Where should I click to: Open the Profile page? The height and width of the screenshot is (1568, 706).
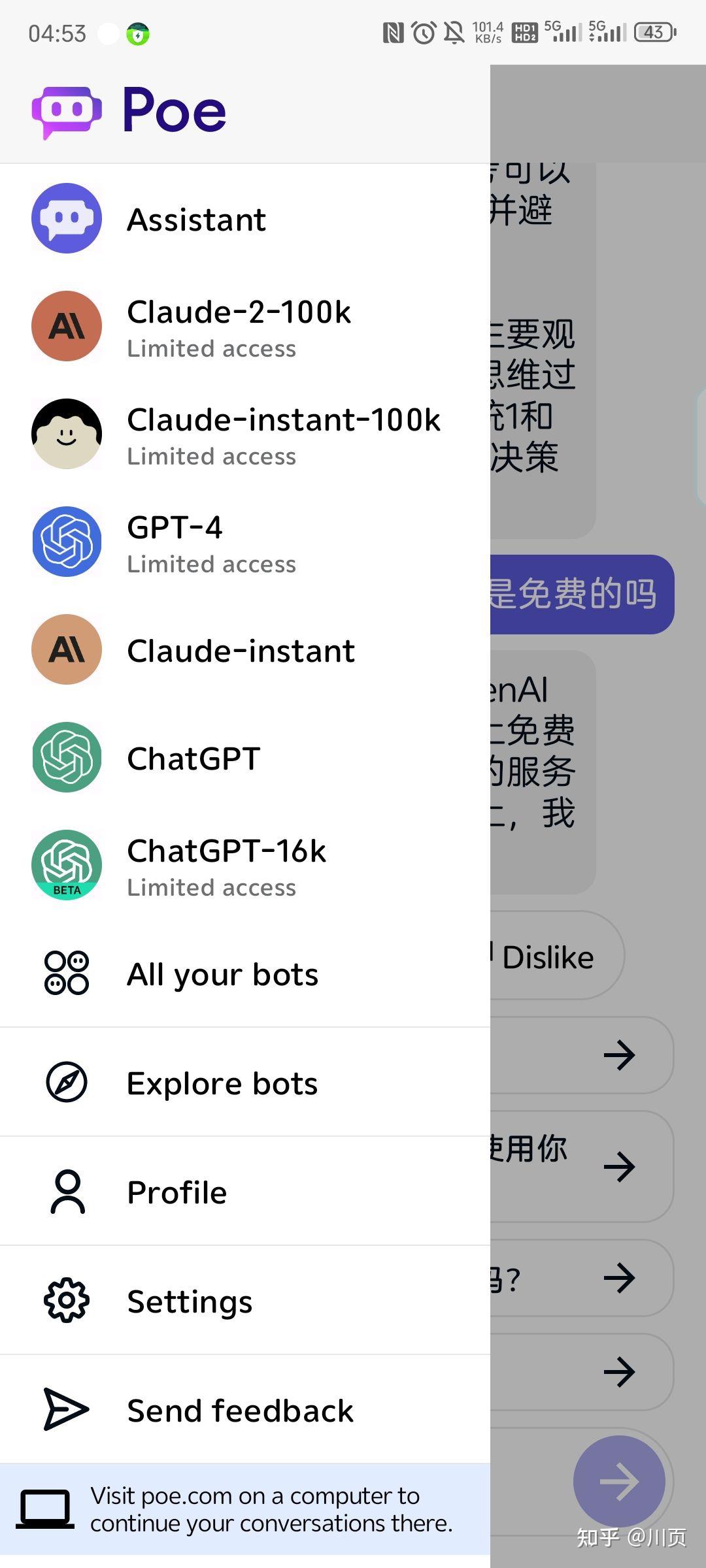coord(176,1192)
